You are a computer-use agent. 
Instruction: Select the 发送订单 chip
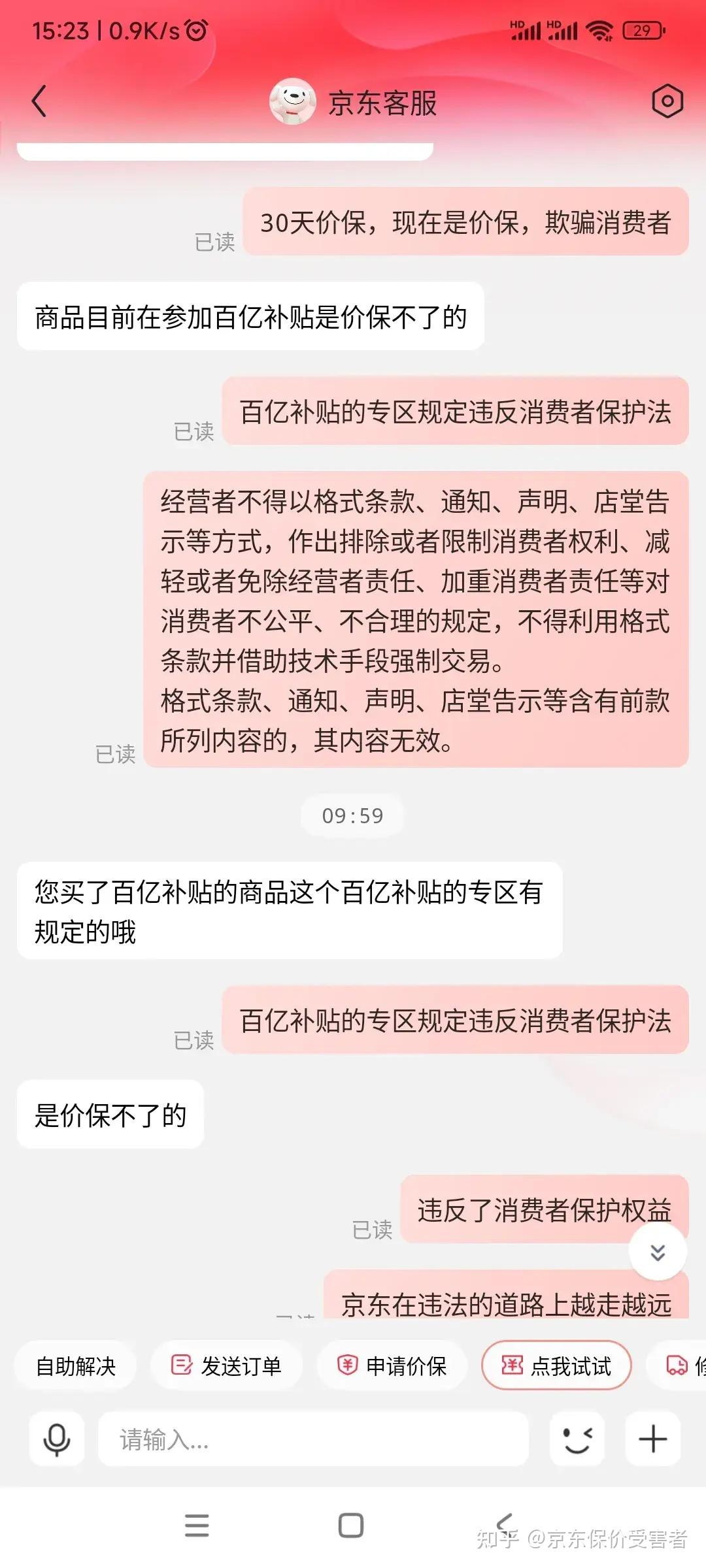coord(226,1366)
